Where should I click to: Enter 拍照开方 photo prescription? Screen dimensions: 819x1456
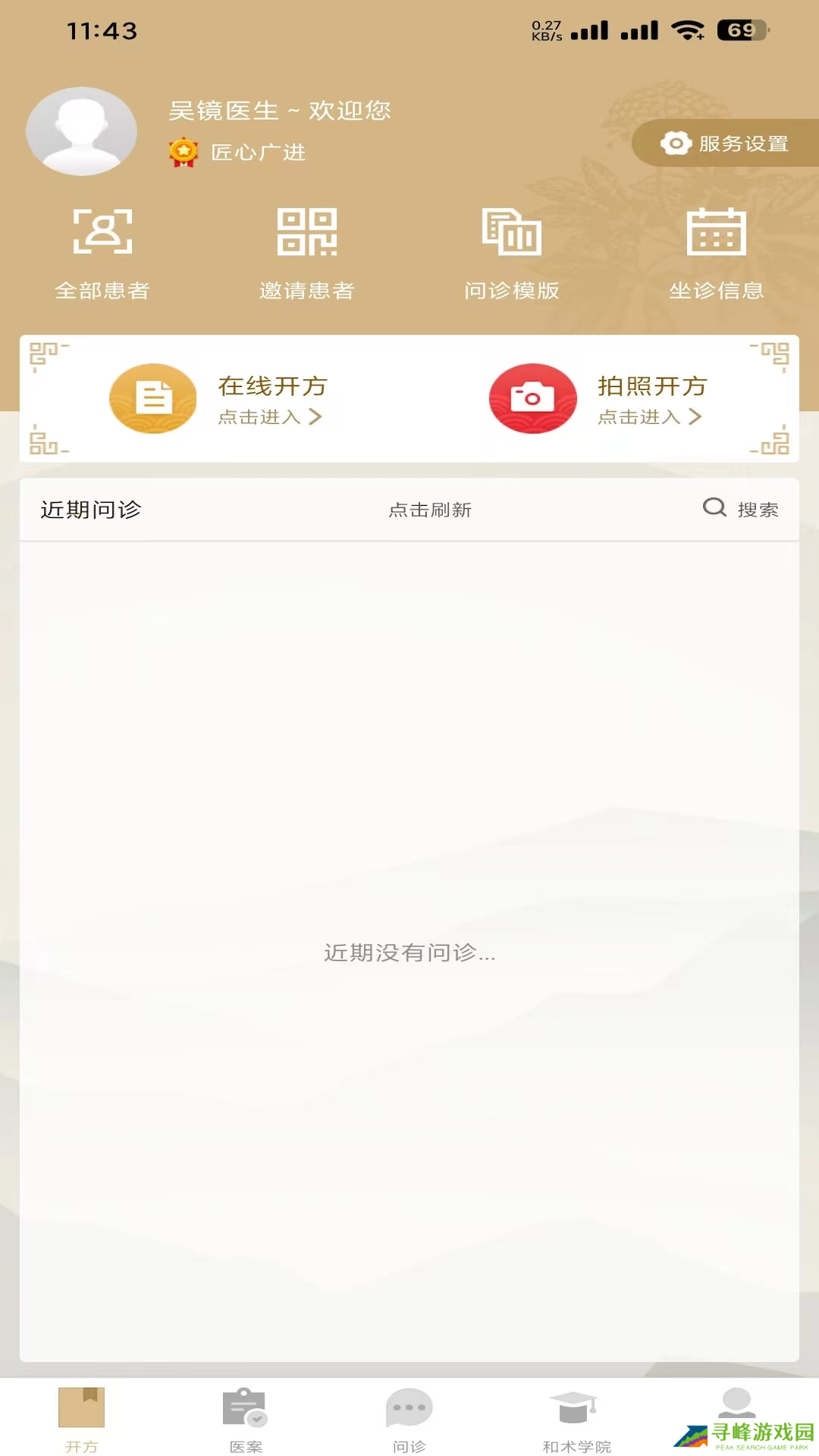599,399
